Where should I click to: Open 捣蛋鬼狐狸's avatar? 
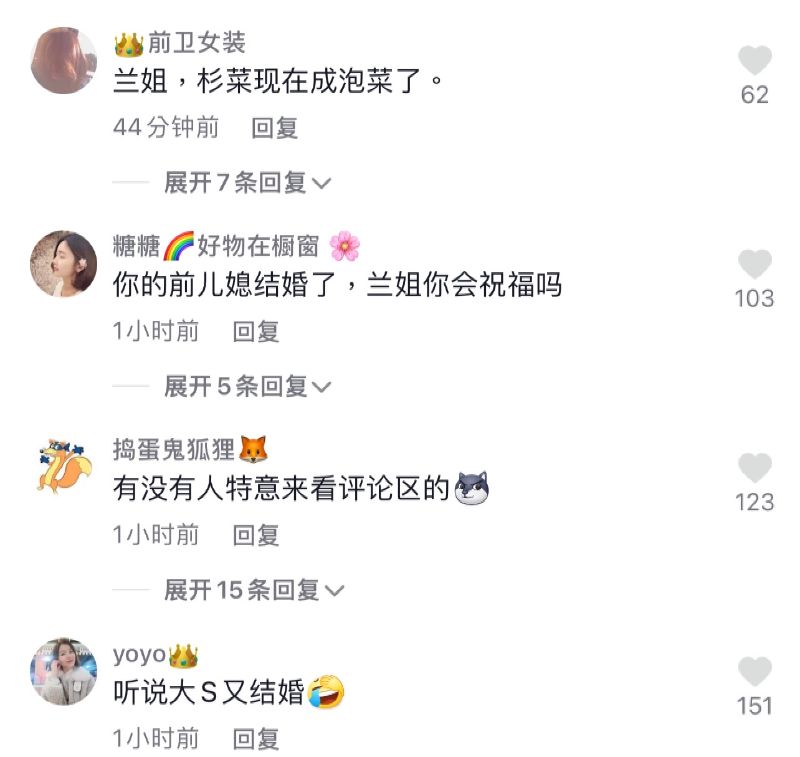[64, 468]
